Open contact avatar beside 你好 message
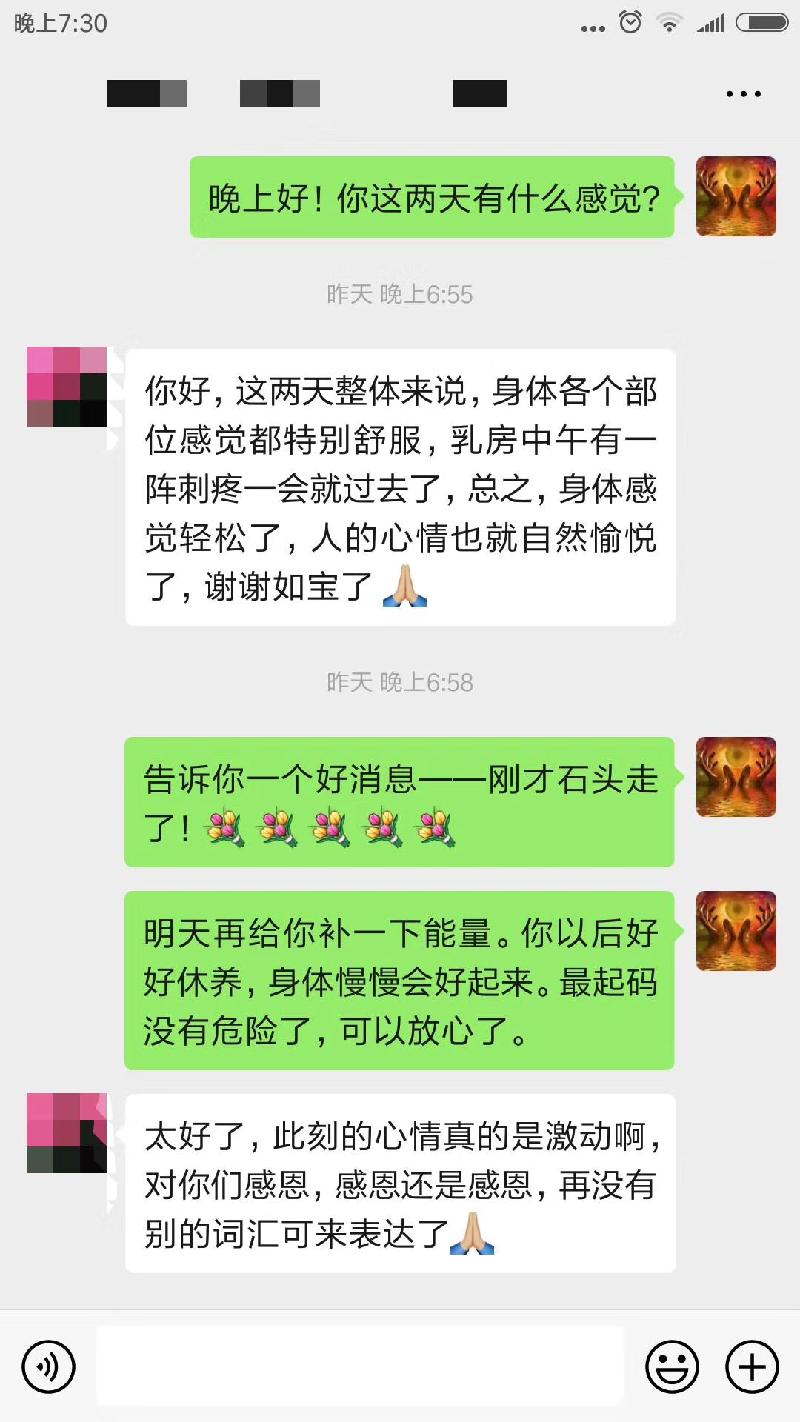Viewport: 800px width, 1422px height. click(x=67, y=387)
